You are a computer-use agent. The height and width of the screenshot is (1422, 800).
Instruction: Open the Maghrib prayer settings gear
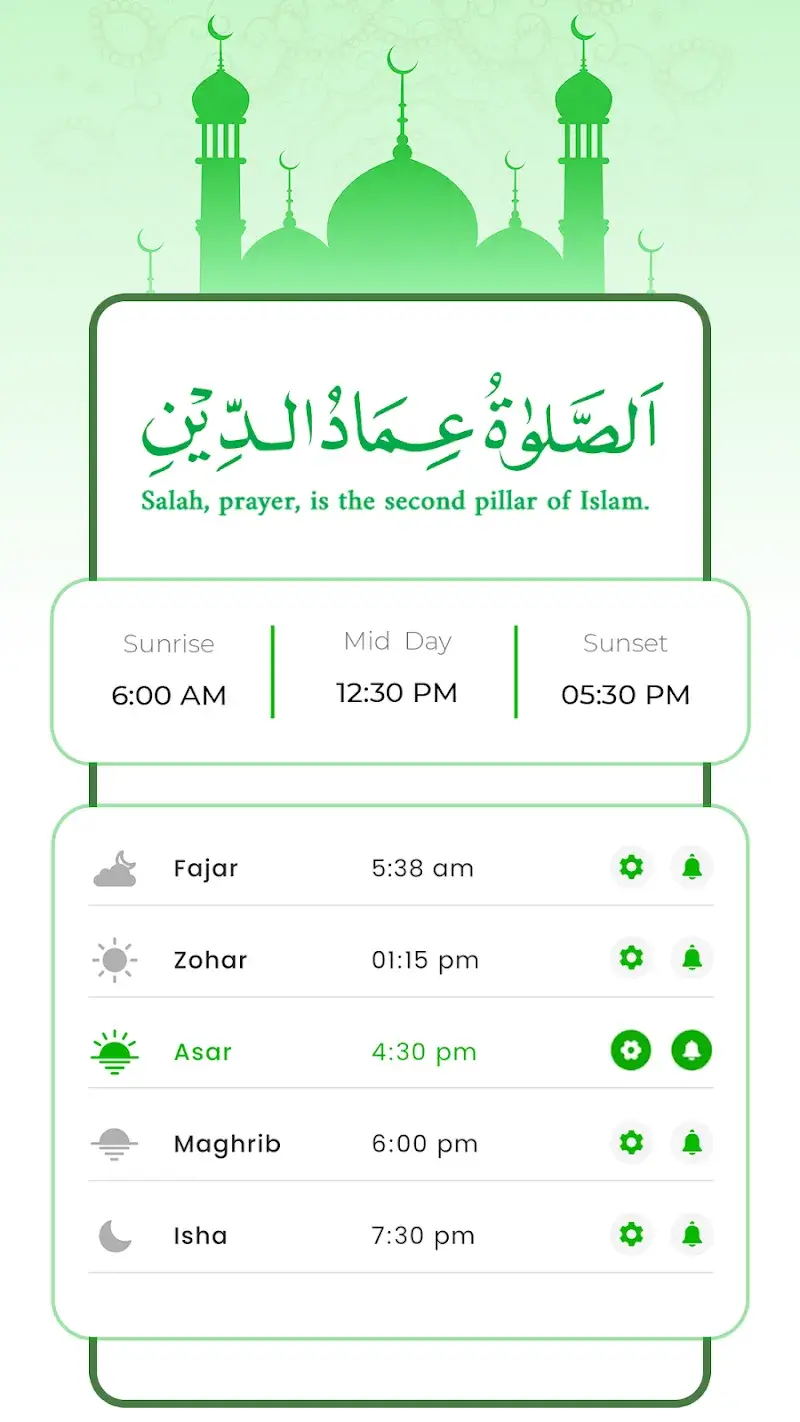pyautogui.click(x=631, y=1142)
